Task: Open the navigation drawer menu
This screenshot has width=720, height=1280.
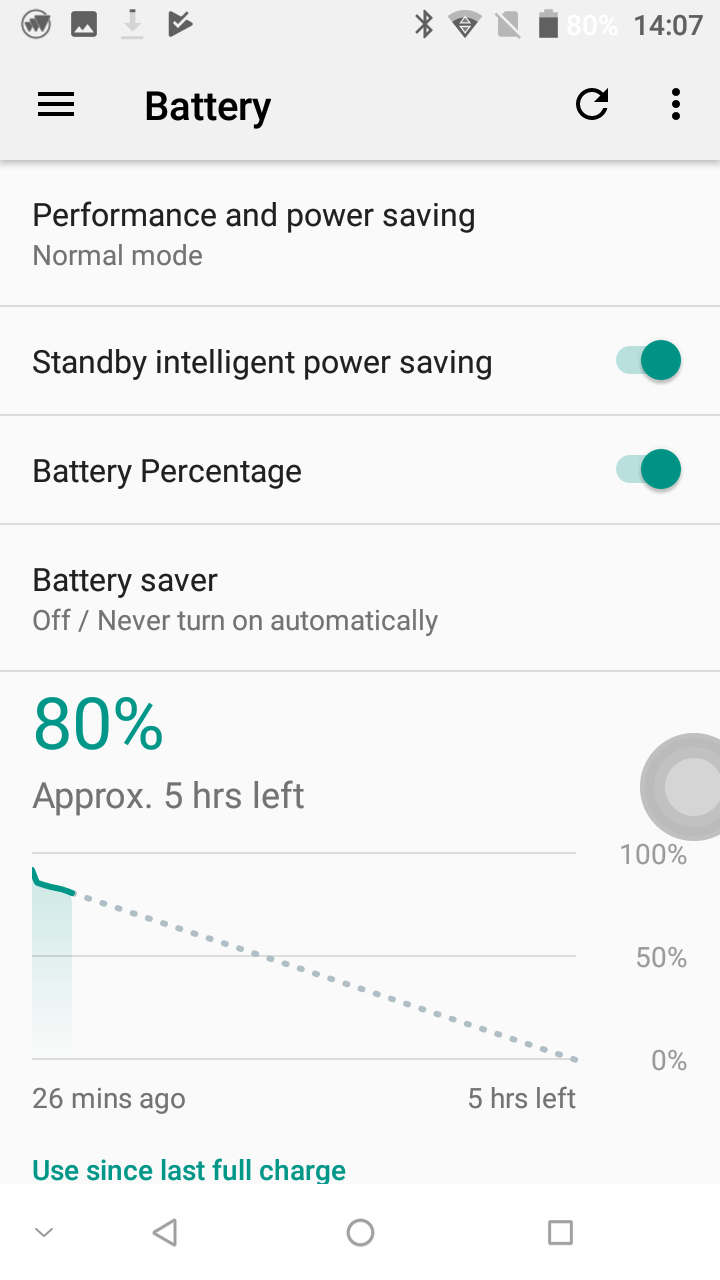Action: pos(56,105)
